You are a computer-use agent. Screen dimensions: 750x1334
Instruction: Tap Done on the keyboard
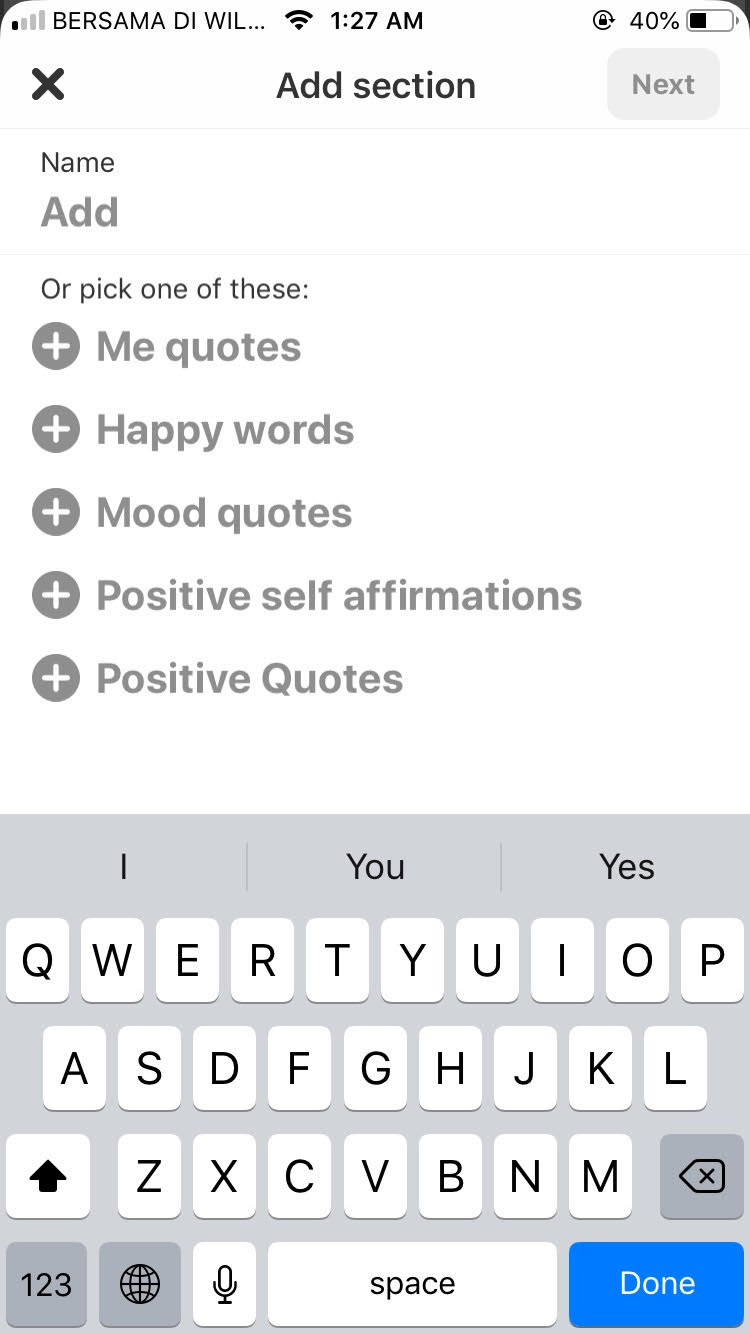point(657,1283)
